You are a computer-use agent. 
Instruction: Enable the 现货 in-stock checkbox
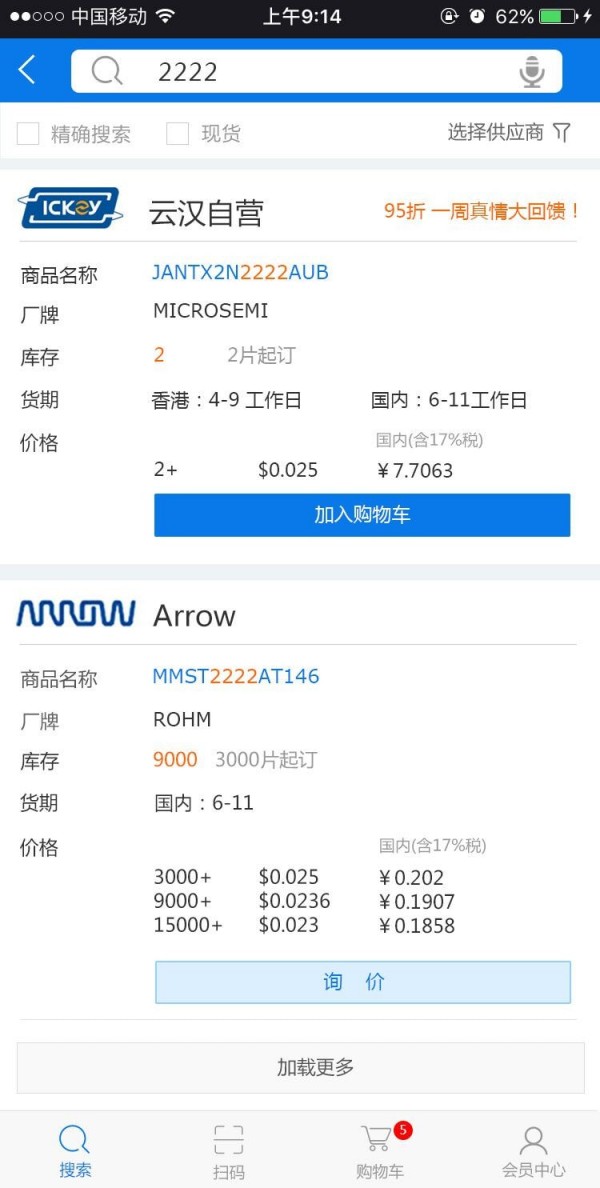(178, 134)
